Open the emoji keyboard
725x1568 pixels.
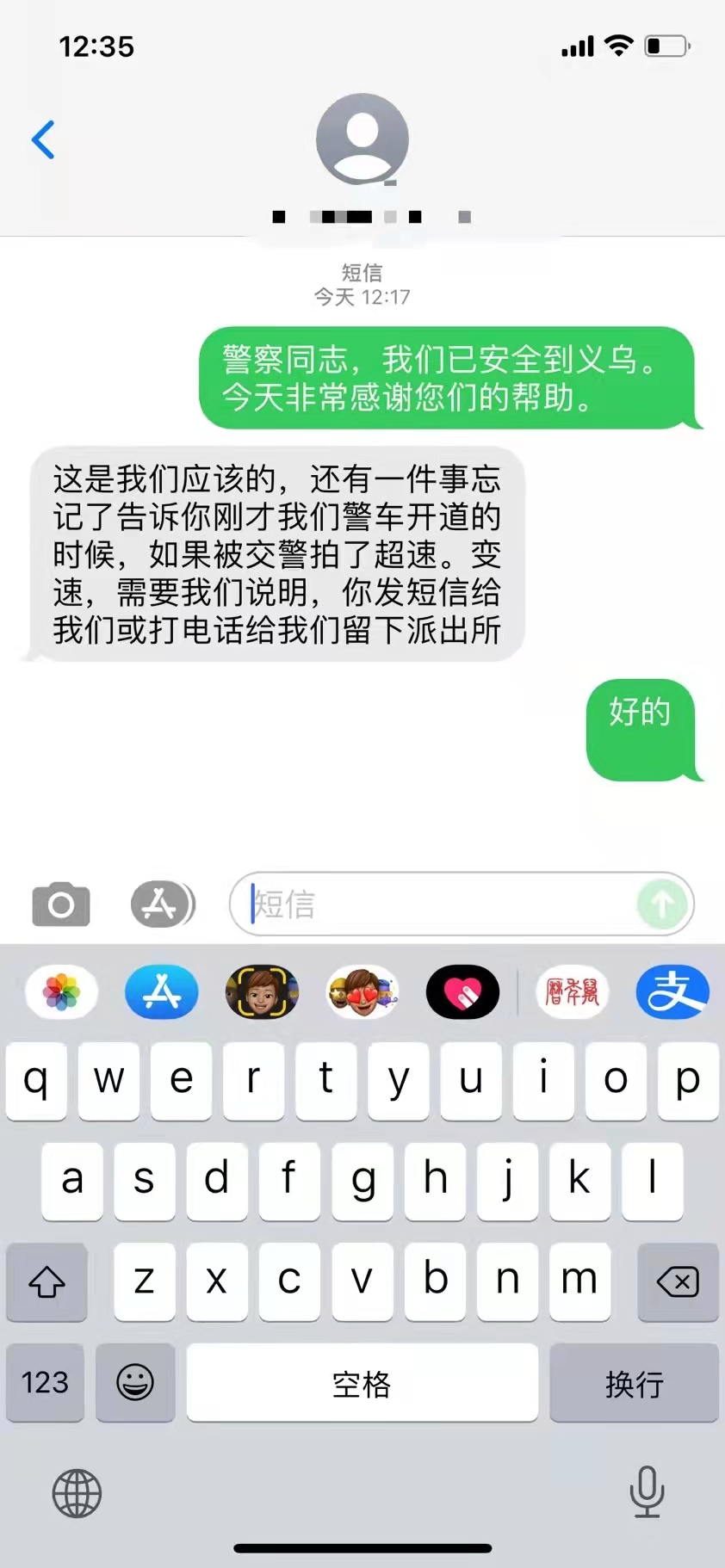(x=135, y=1383)
